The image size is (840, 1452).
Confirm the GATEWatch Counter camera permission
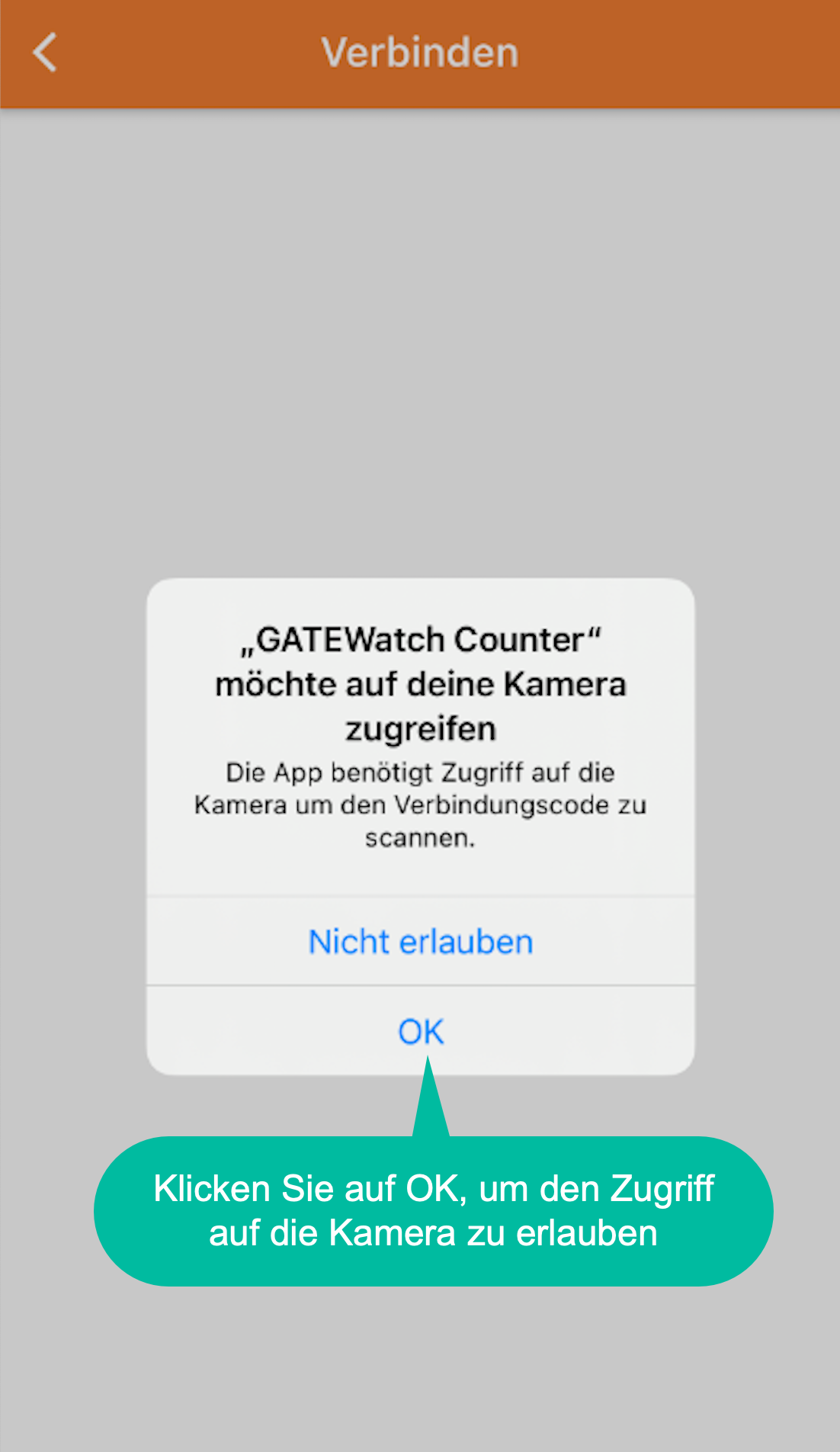point(419,1030)
